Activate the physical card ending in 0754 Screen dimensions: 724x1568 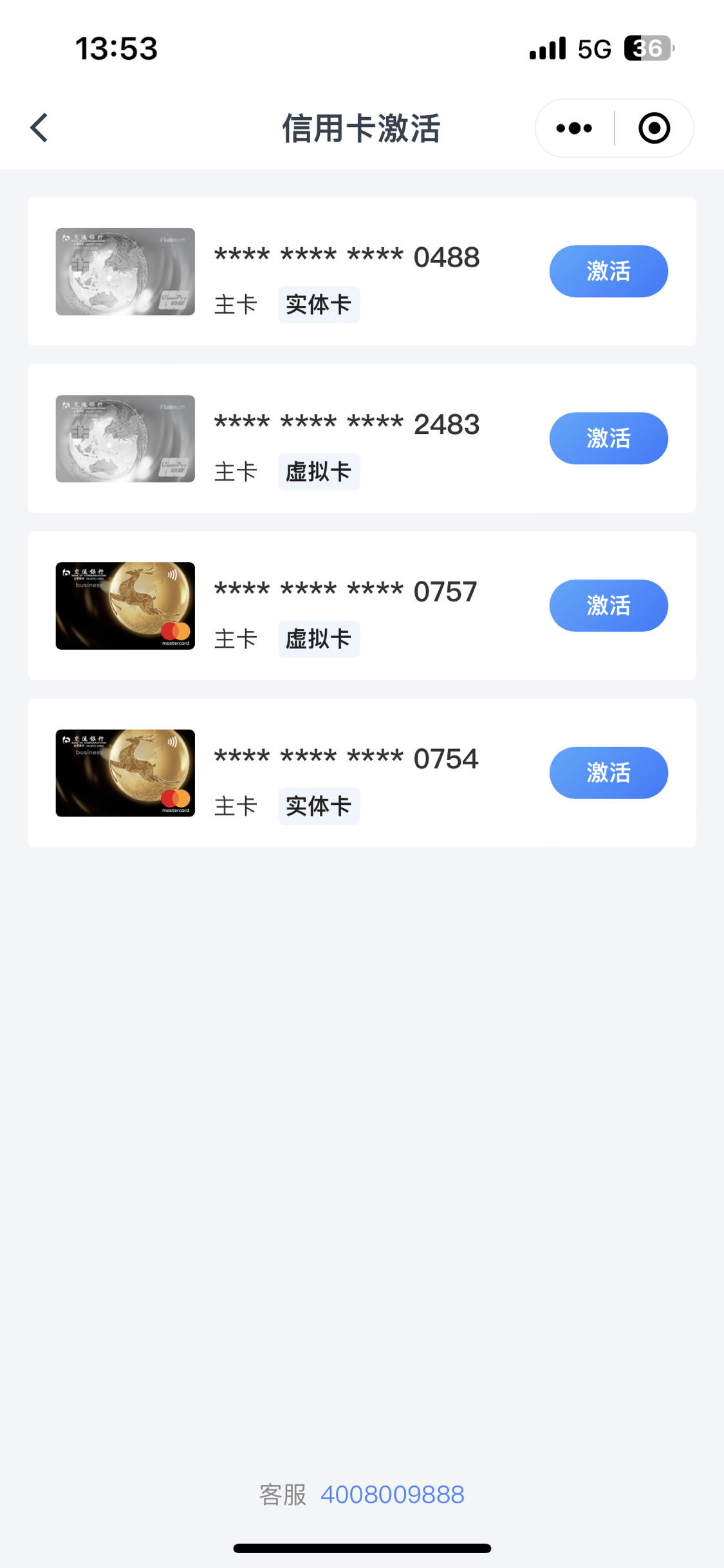coord(608,773)
